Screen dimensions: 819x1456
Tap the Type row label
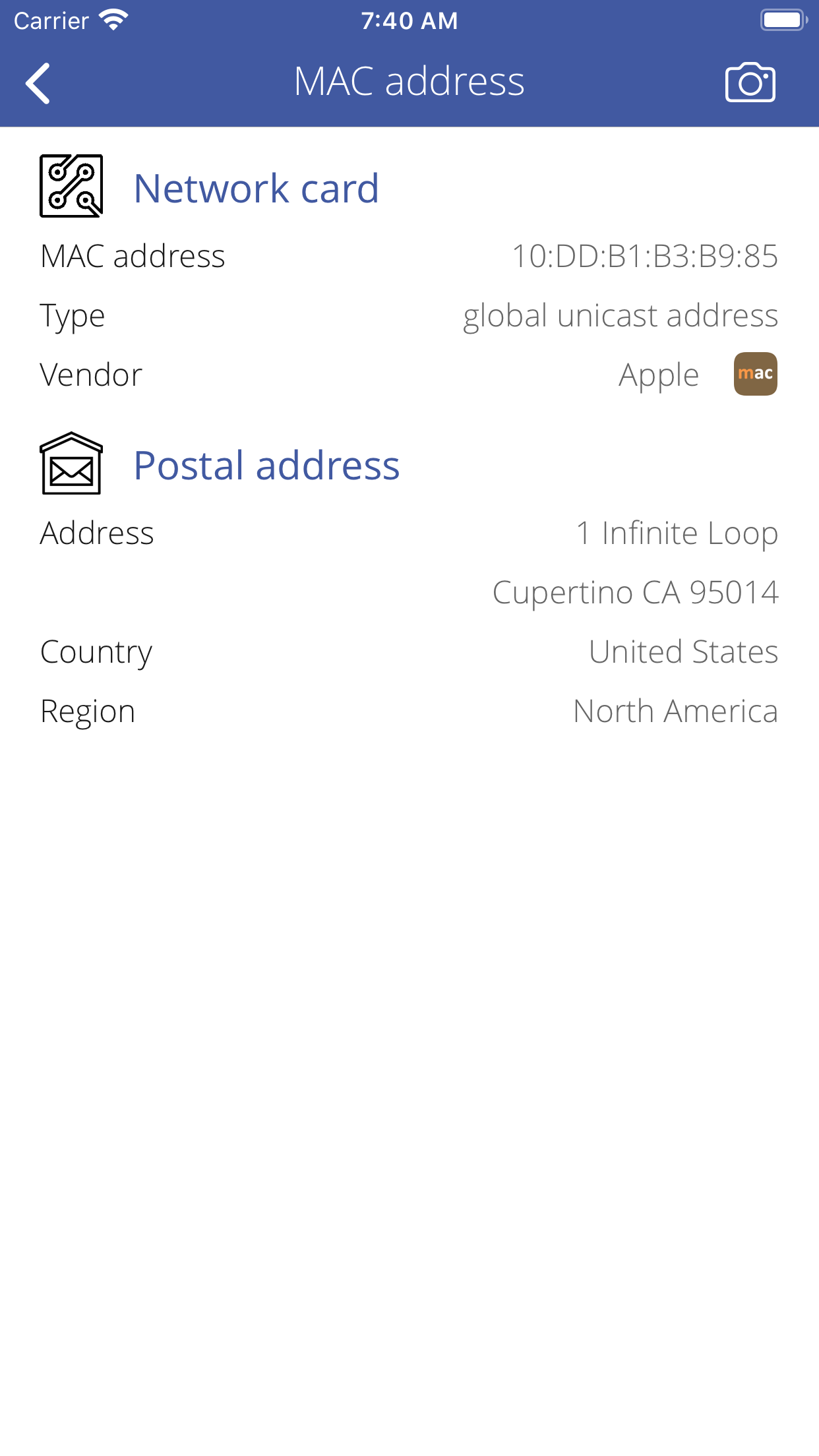[73, 315]
